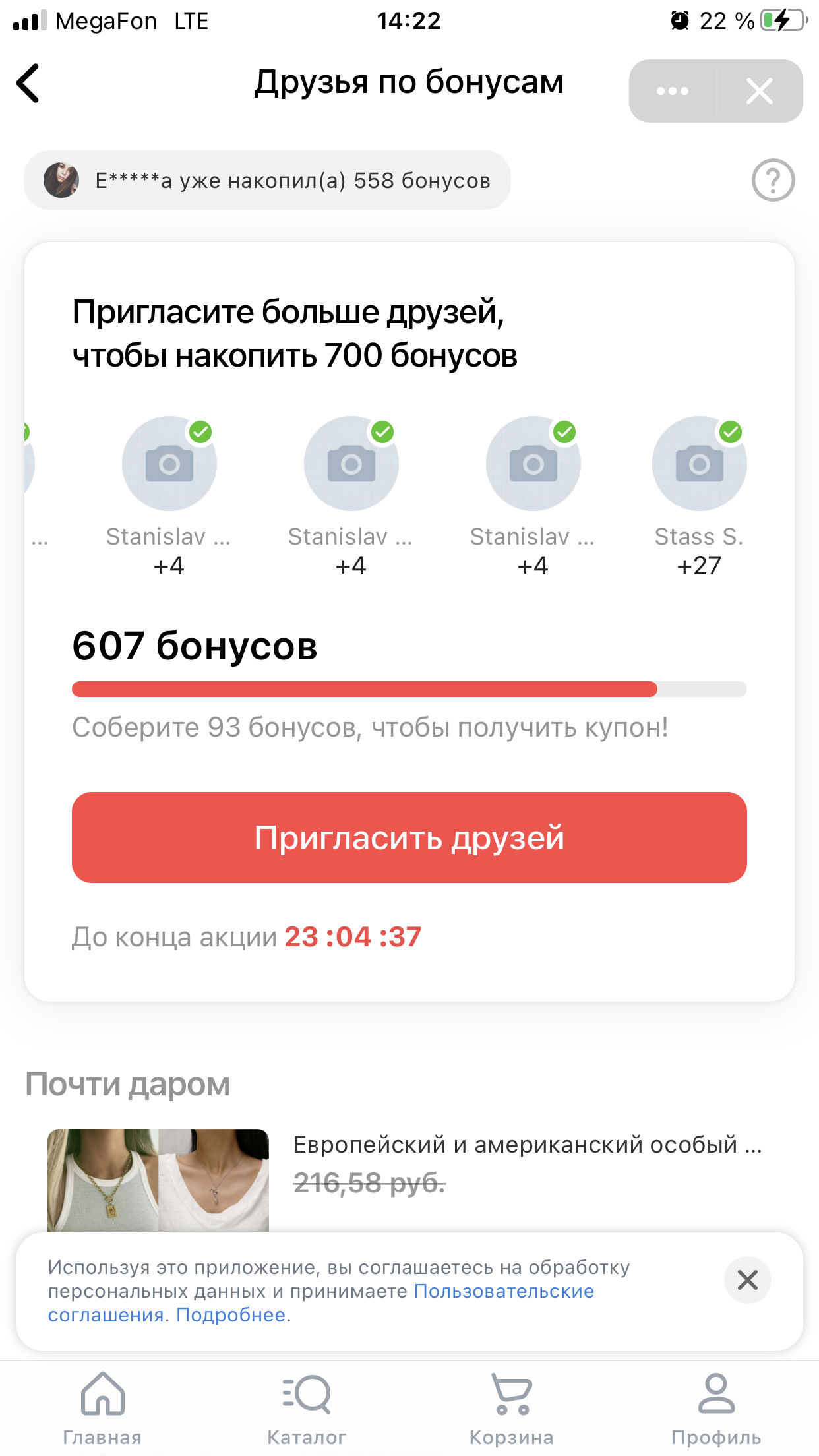Open the three-dot overflow menu
Screen dimensions: 819x1456
[x=673, y=91]
